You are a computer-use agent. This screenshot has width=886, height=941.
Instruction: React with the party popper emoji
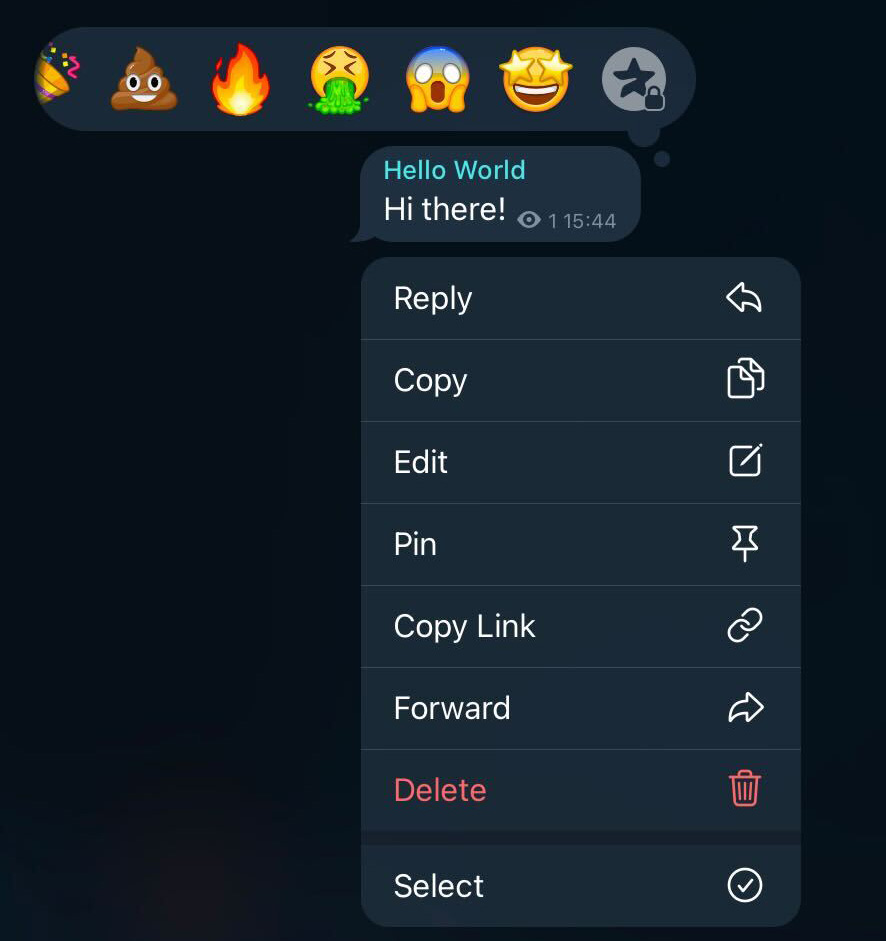point(56,76)
